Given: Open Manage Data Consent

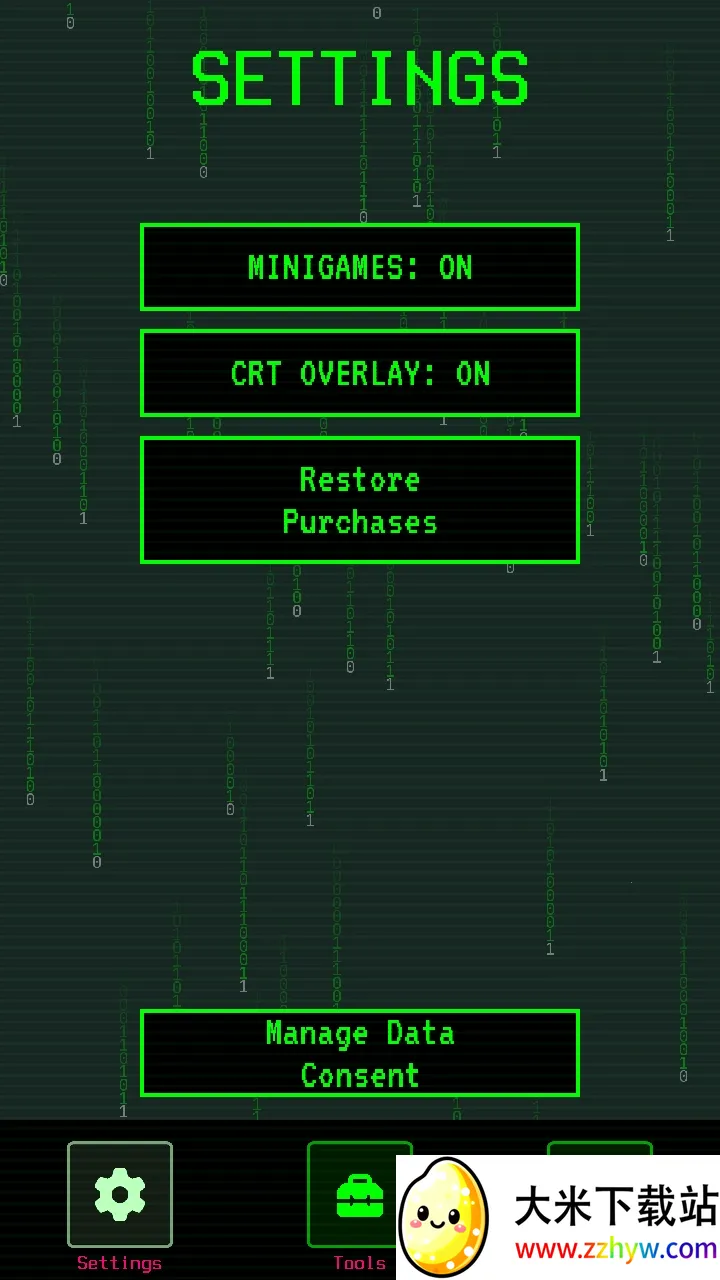Looking at the screenshot, I should [x=360, y=1053].
